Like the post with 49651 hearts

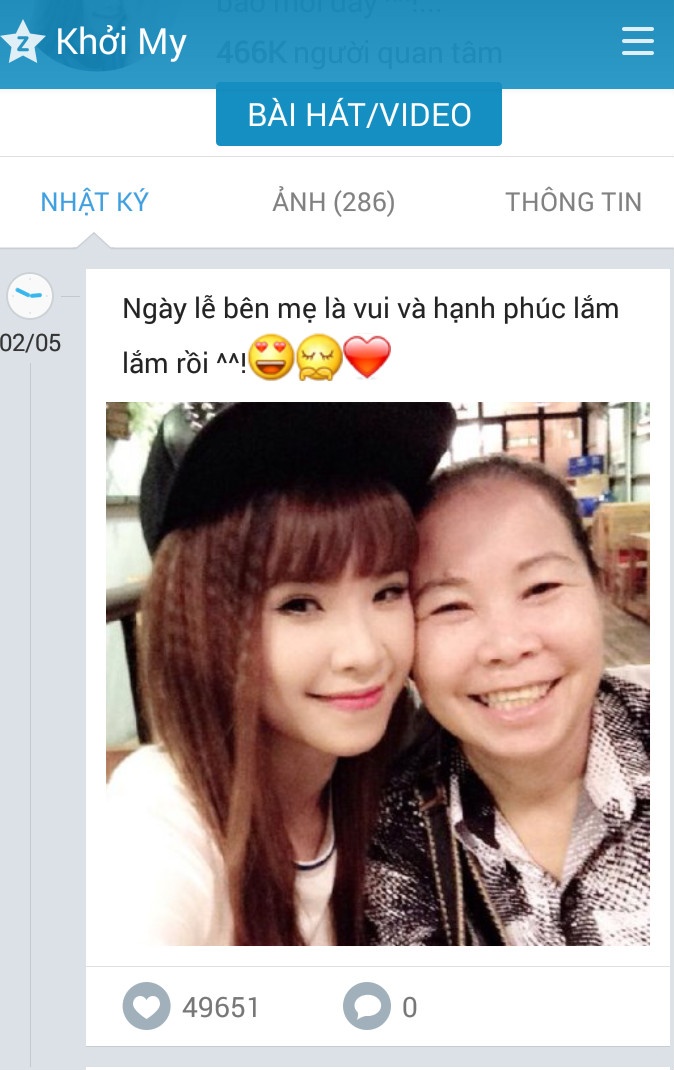146,1007
